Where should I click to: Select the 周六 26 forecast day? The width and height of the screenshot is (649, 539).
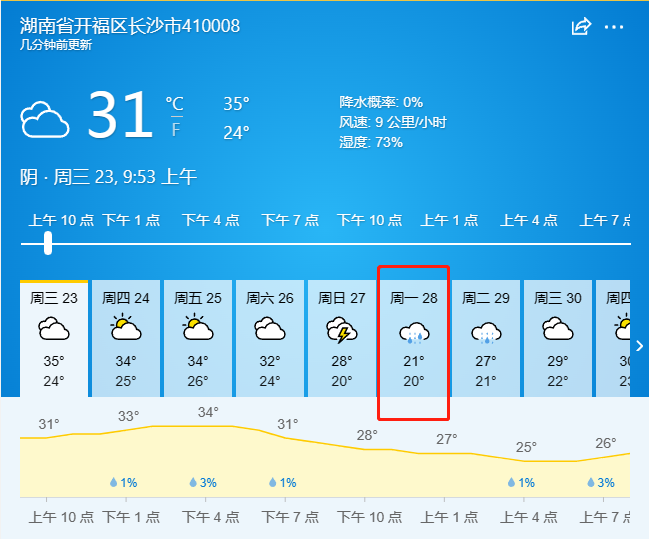[x=270, y=340]
